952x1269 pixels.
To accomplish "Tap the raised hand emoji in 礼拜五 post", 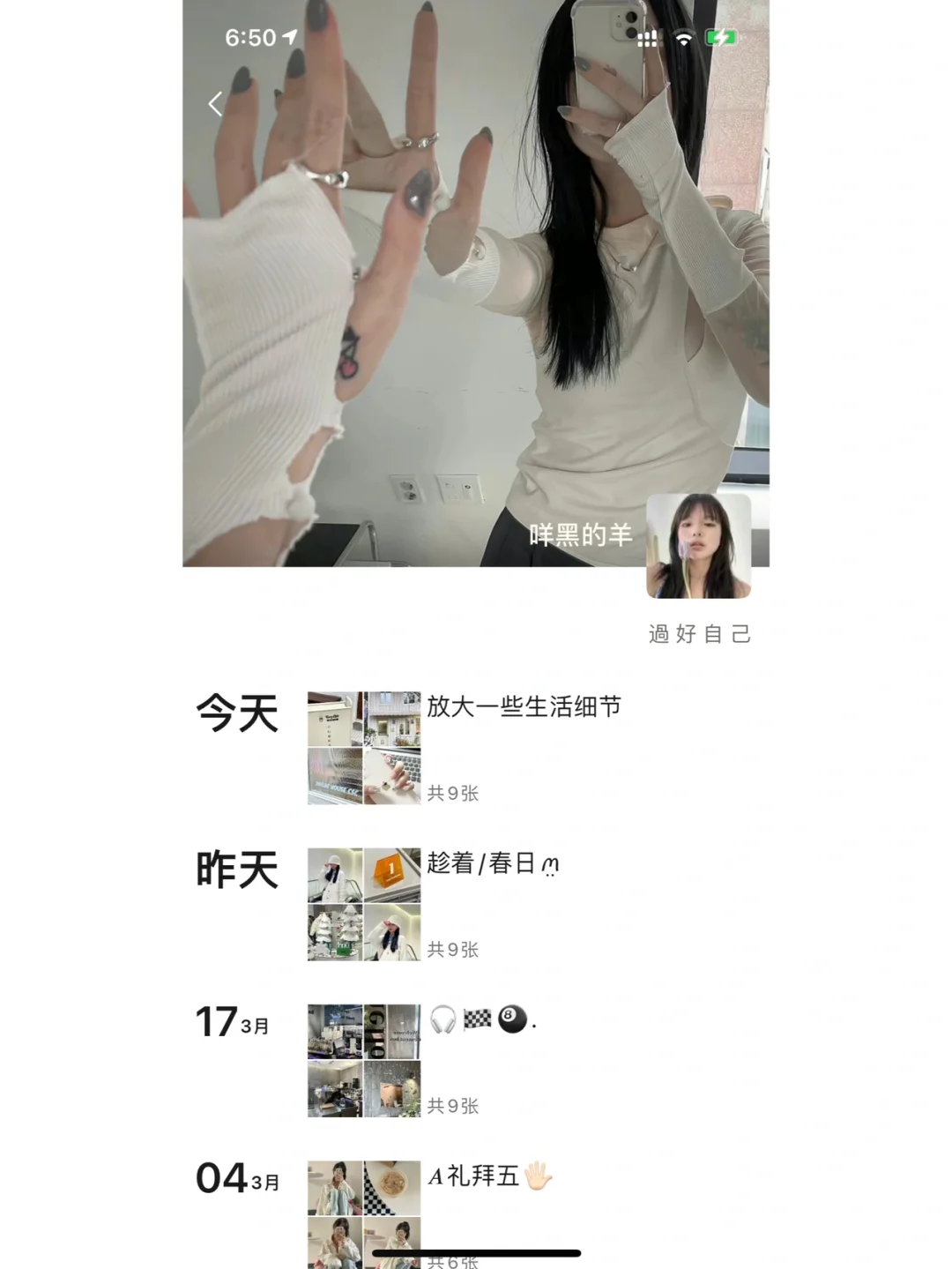I will point(539,1175).
